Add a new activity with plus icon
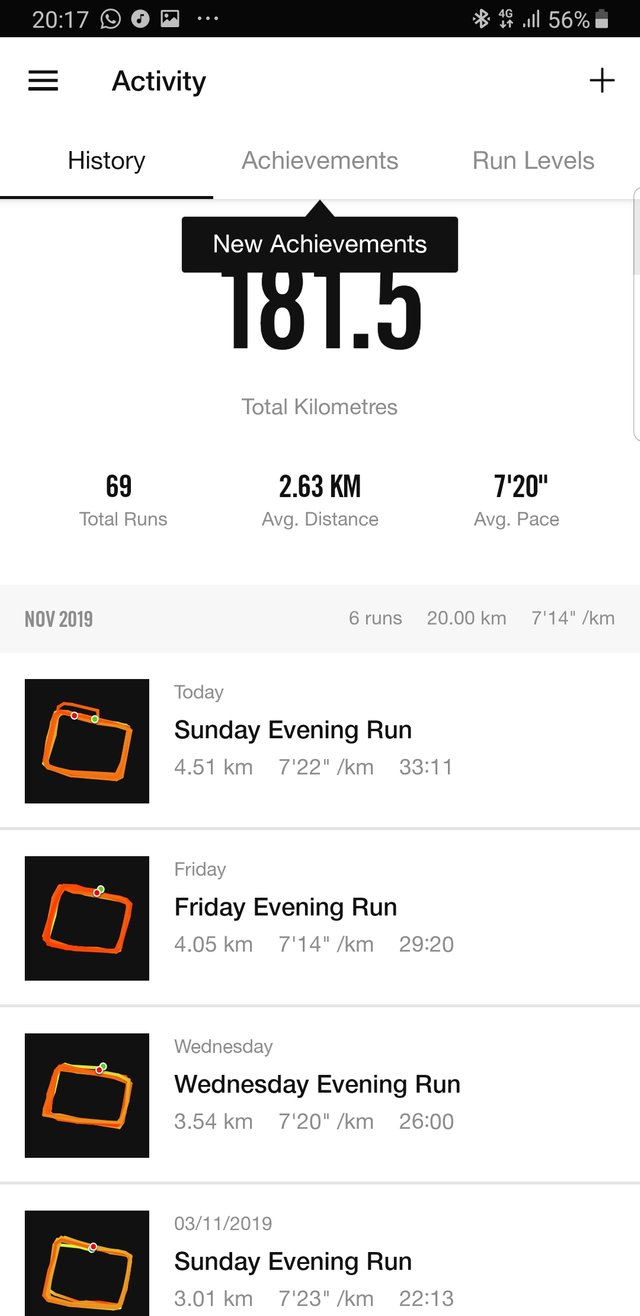 (602, 81)
